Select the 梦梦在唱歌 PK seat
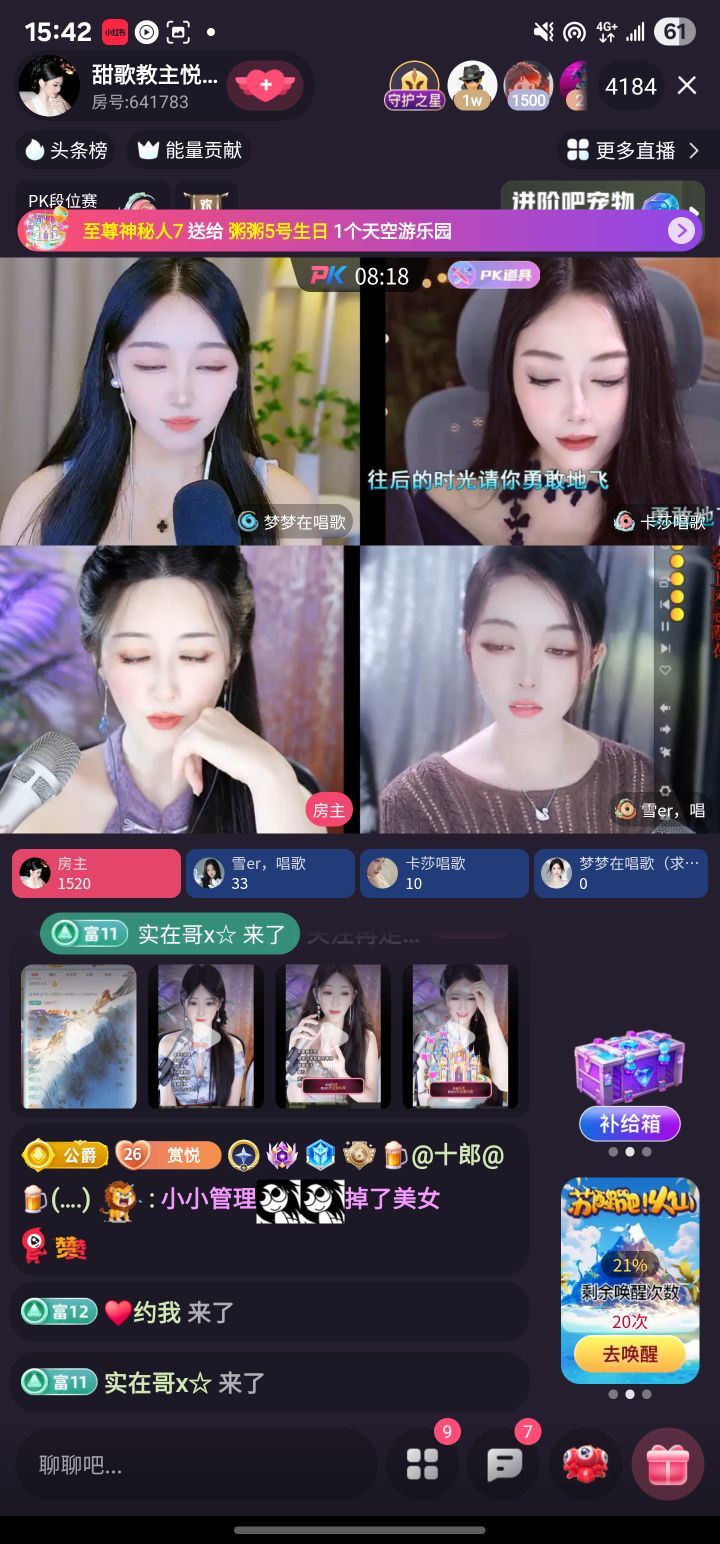Viewport: 720px width, 1544px height. pos(620,873)
